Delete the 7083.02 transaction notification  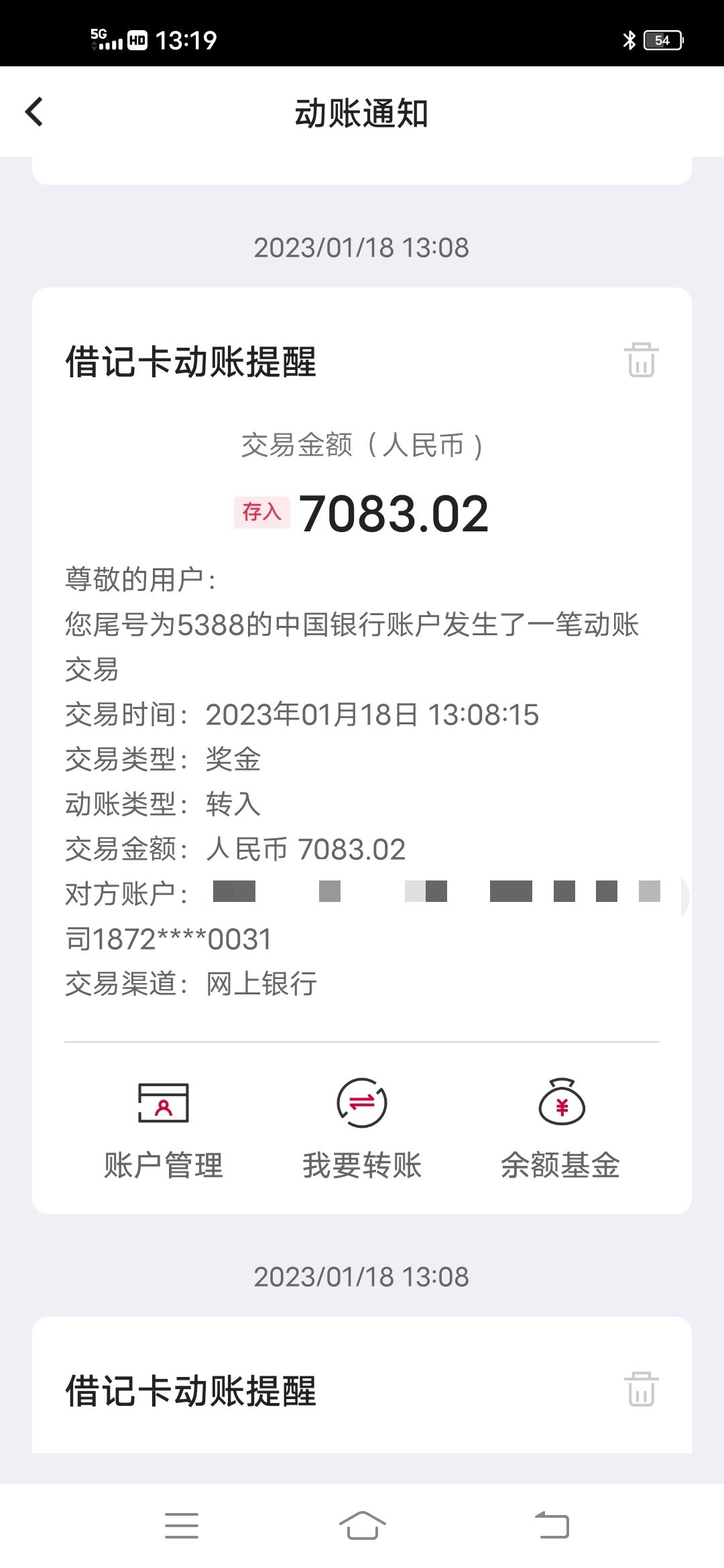641,360
